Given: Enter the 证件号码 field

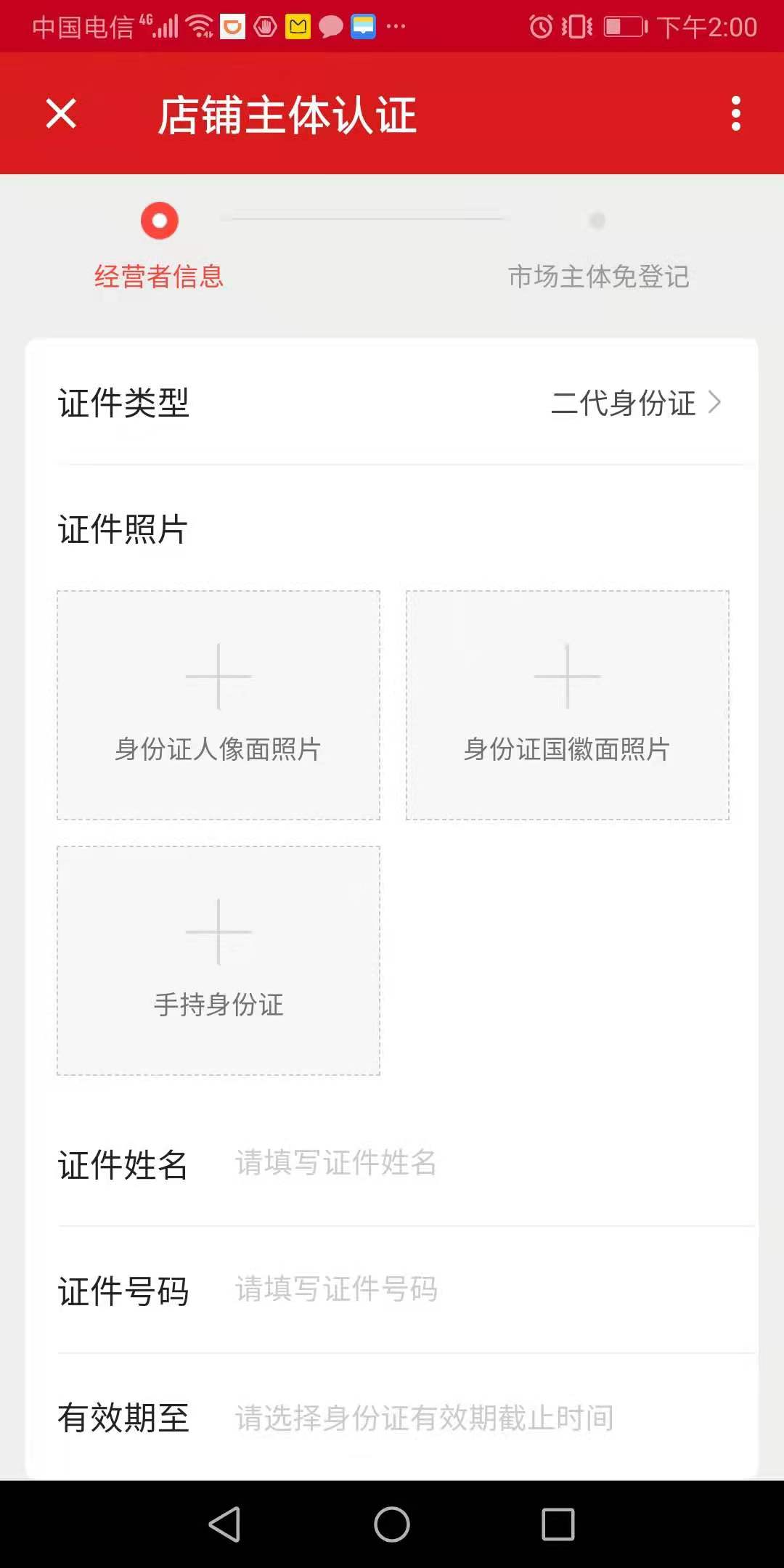Looking at the screenshot, I should [x=479, y=1289].
